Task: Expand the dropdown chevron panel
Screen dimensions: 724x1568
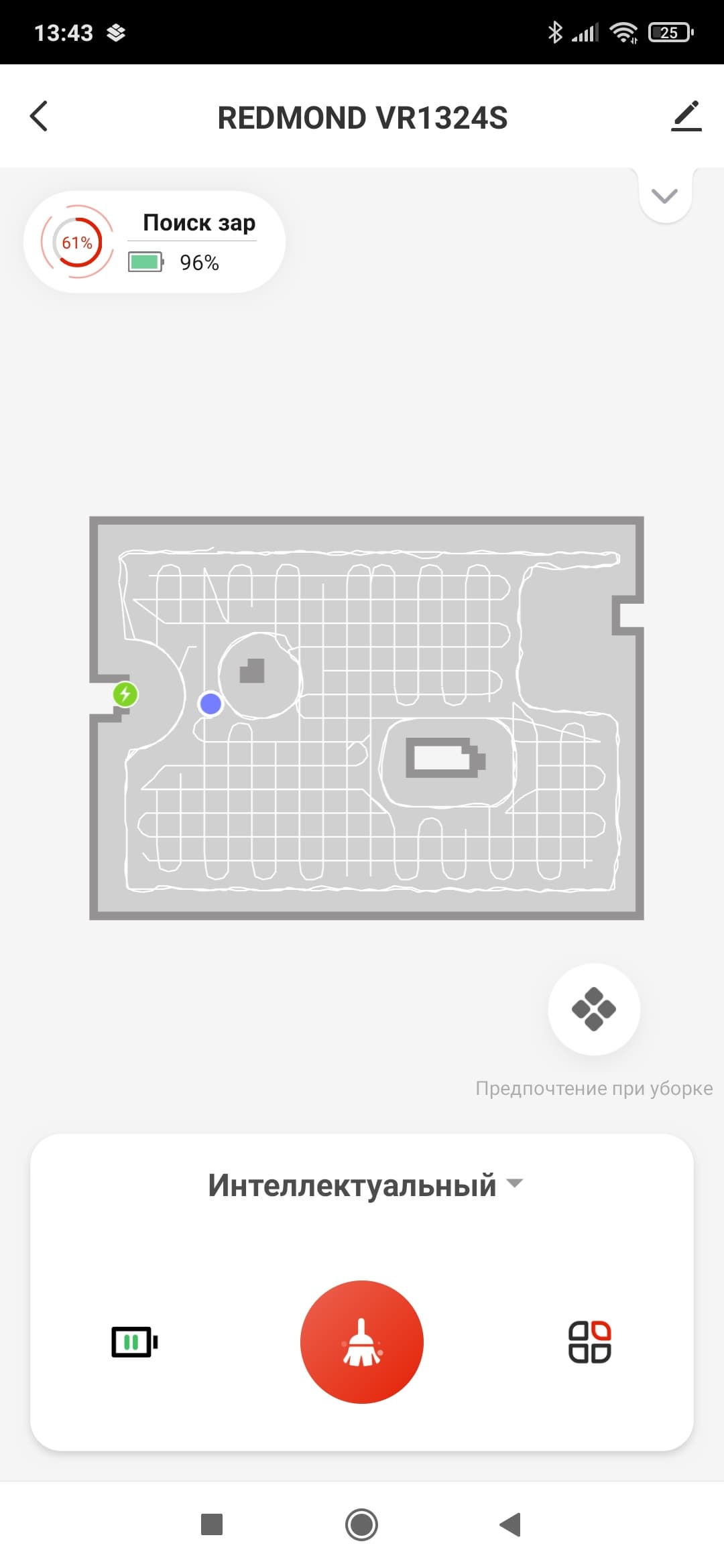Action: point(664,196)
